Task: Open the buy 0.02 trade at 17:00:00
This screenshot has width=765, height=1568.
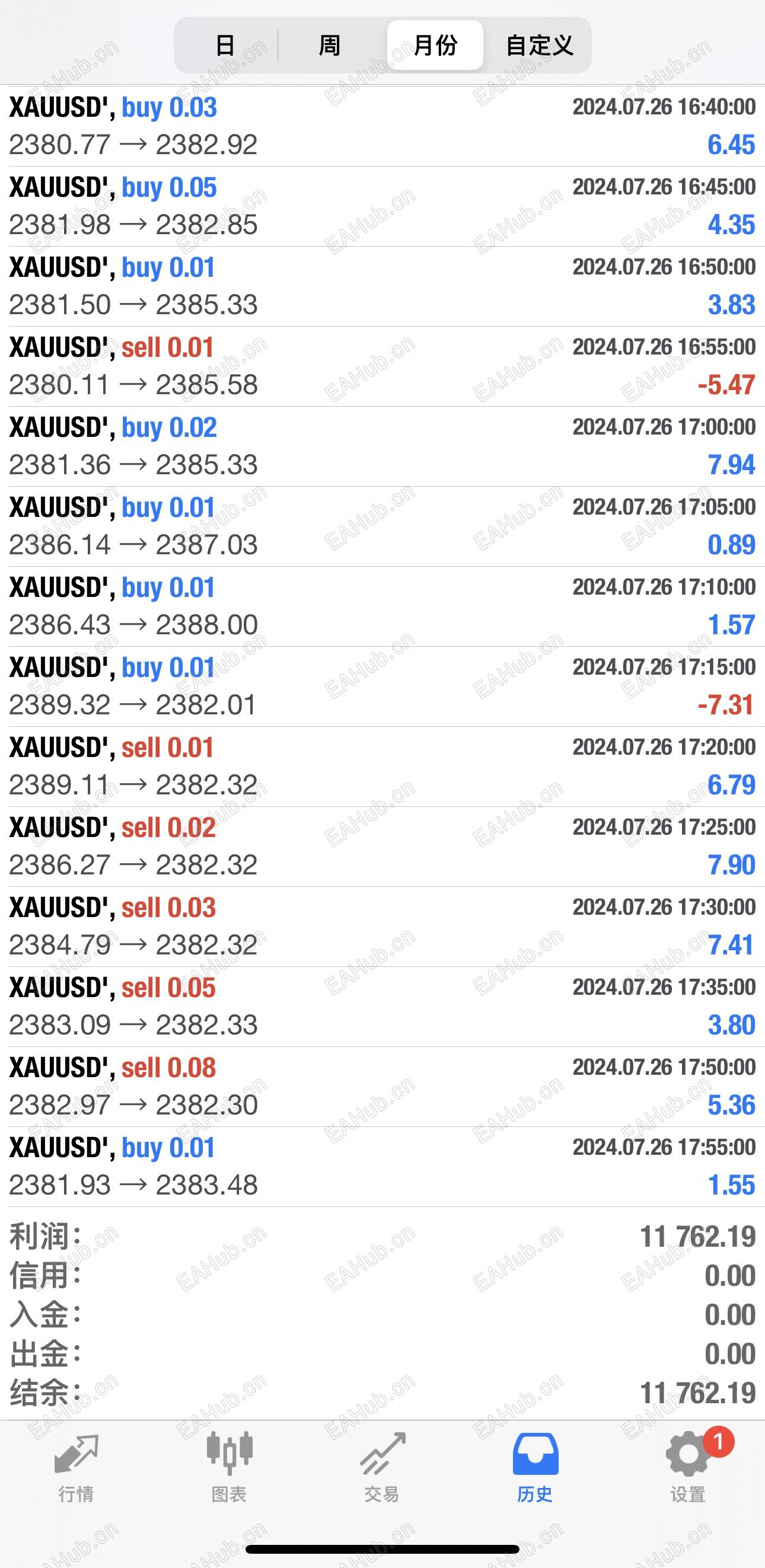Action: pos(383,446)
